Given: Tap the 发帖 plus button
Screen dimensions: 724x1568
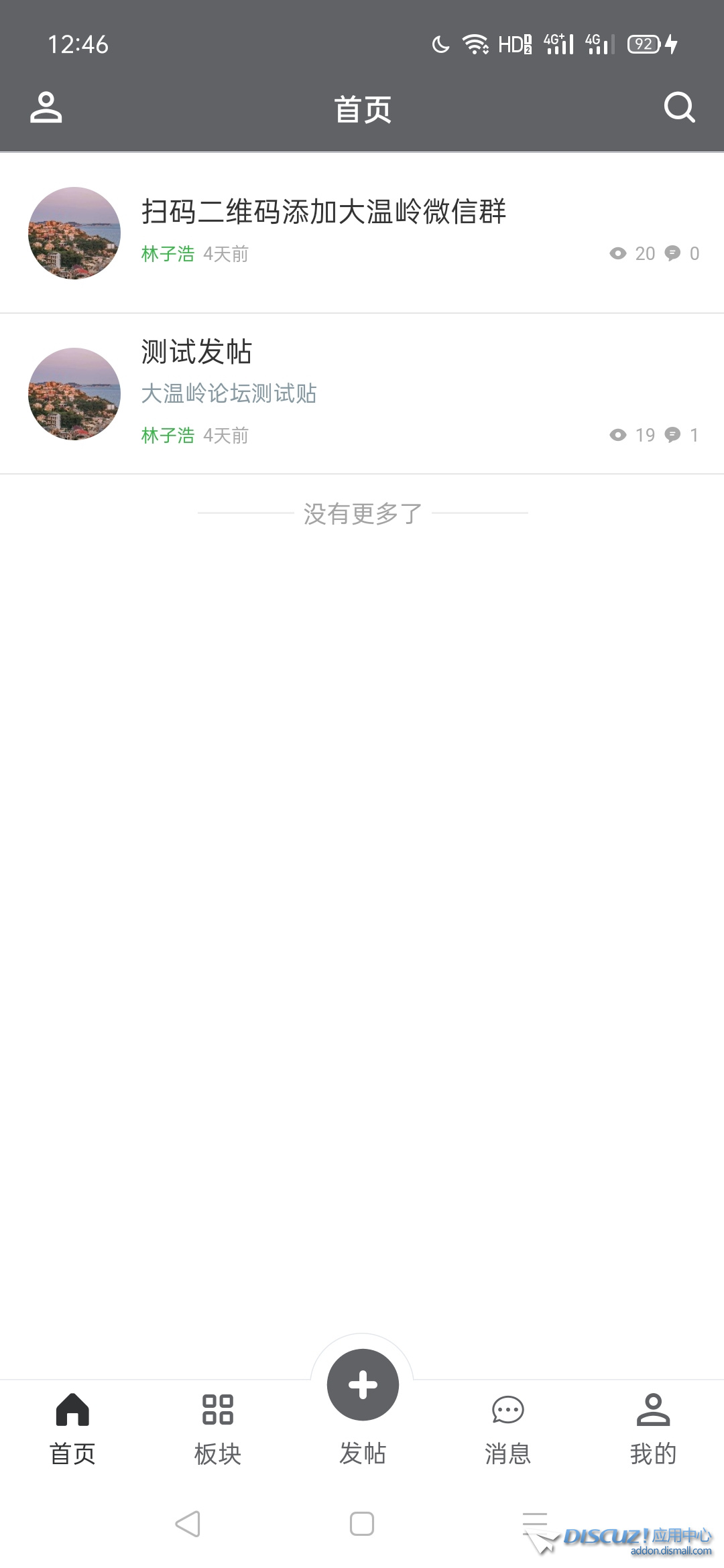Looking at the screenshot, I should pyautogui.click(x=363, y=1385).
